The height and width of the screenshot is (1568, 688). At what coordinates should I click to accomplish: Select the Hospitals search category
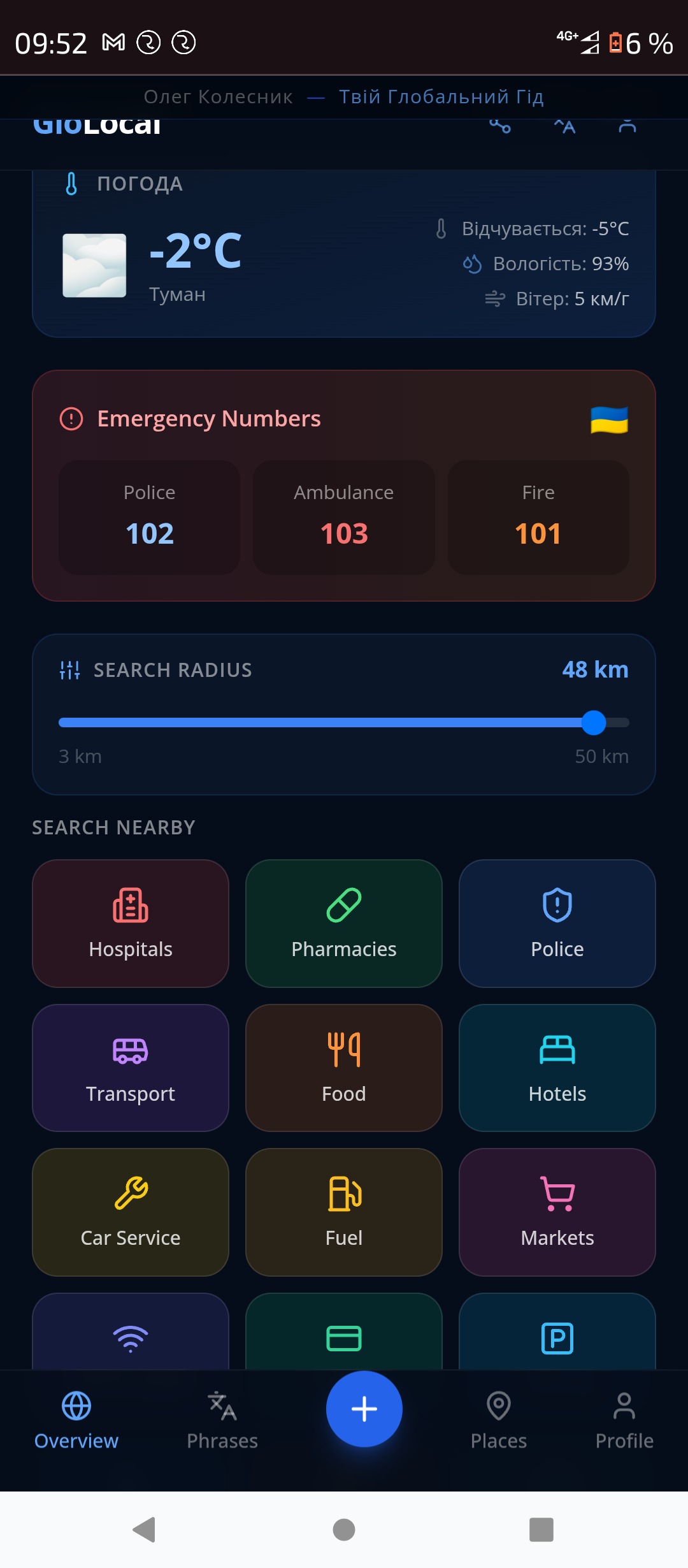[130, 923]
